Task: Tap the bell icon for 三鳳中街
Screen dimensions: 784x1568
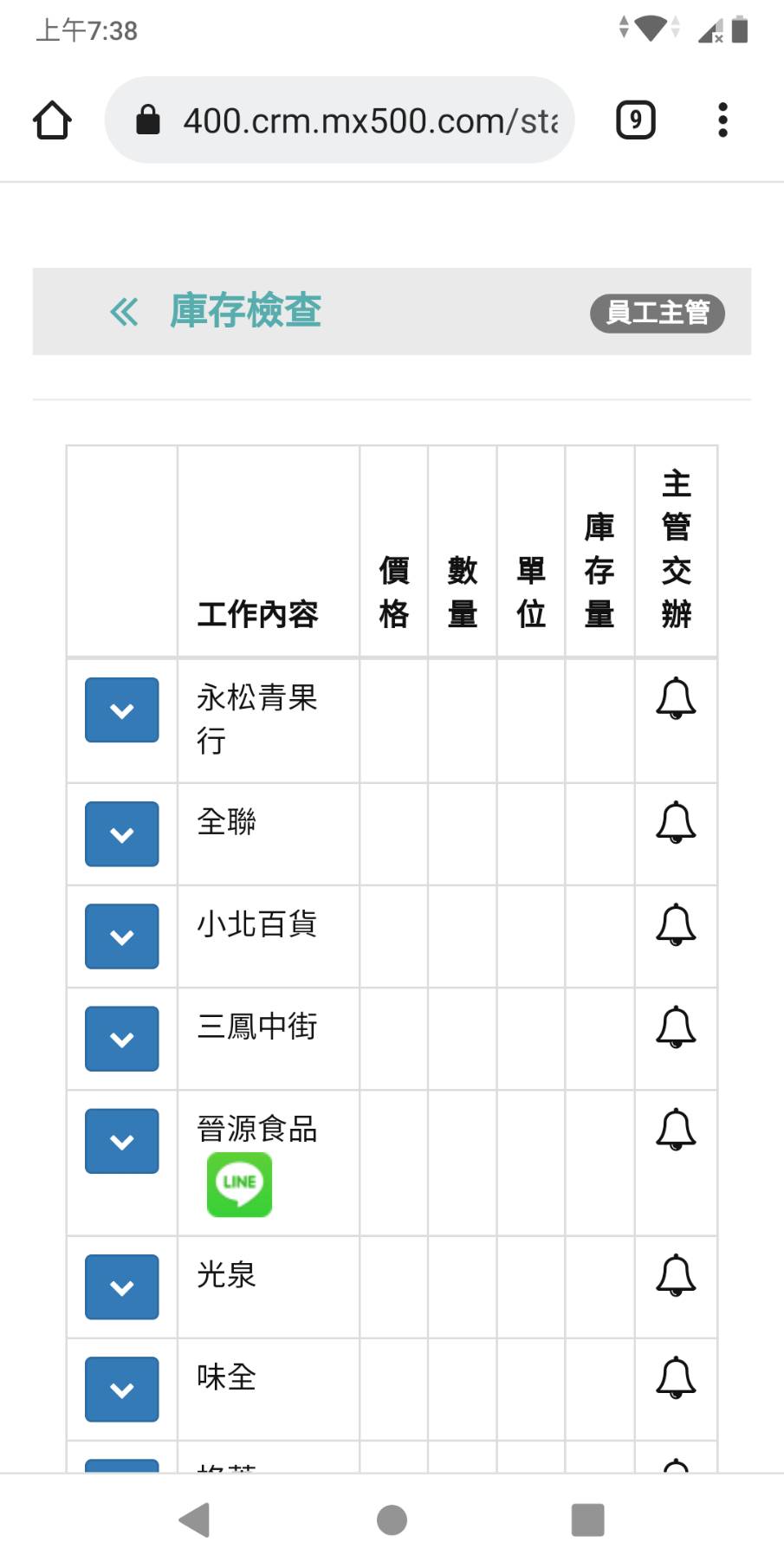Action: tap(676, 1027)
